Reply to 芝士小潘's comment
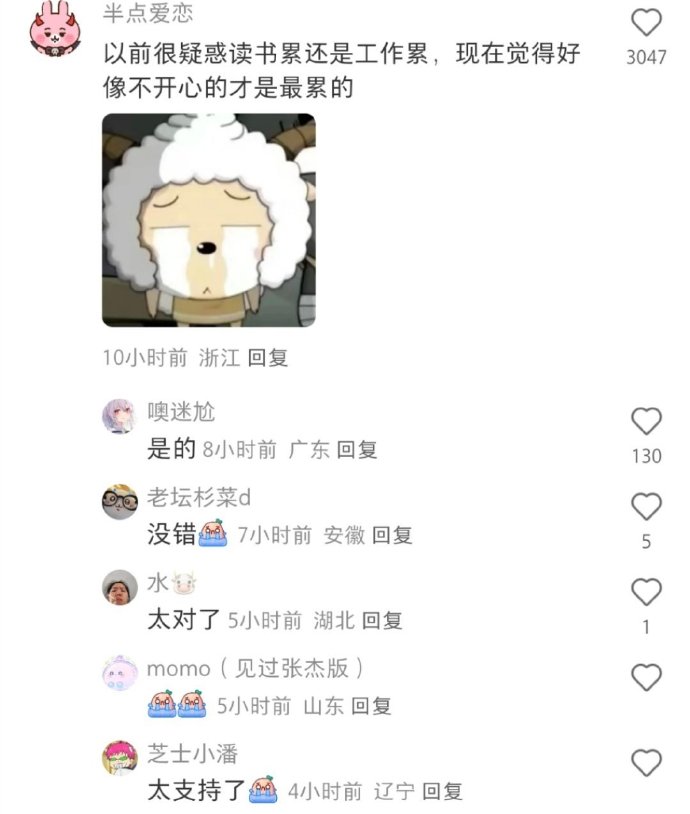The width and height of the screenshot is (690, 814). pyautogui.click(x=442, y=791)
